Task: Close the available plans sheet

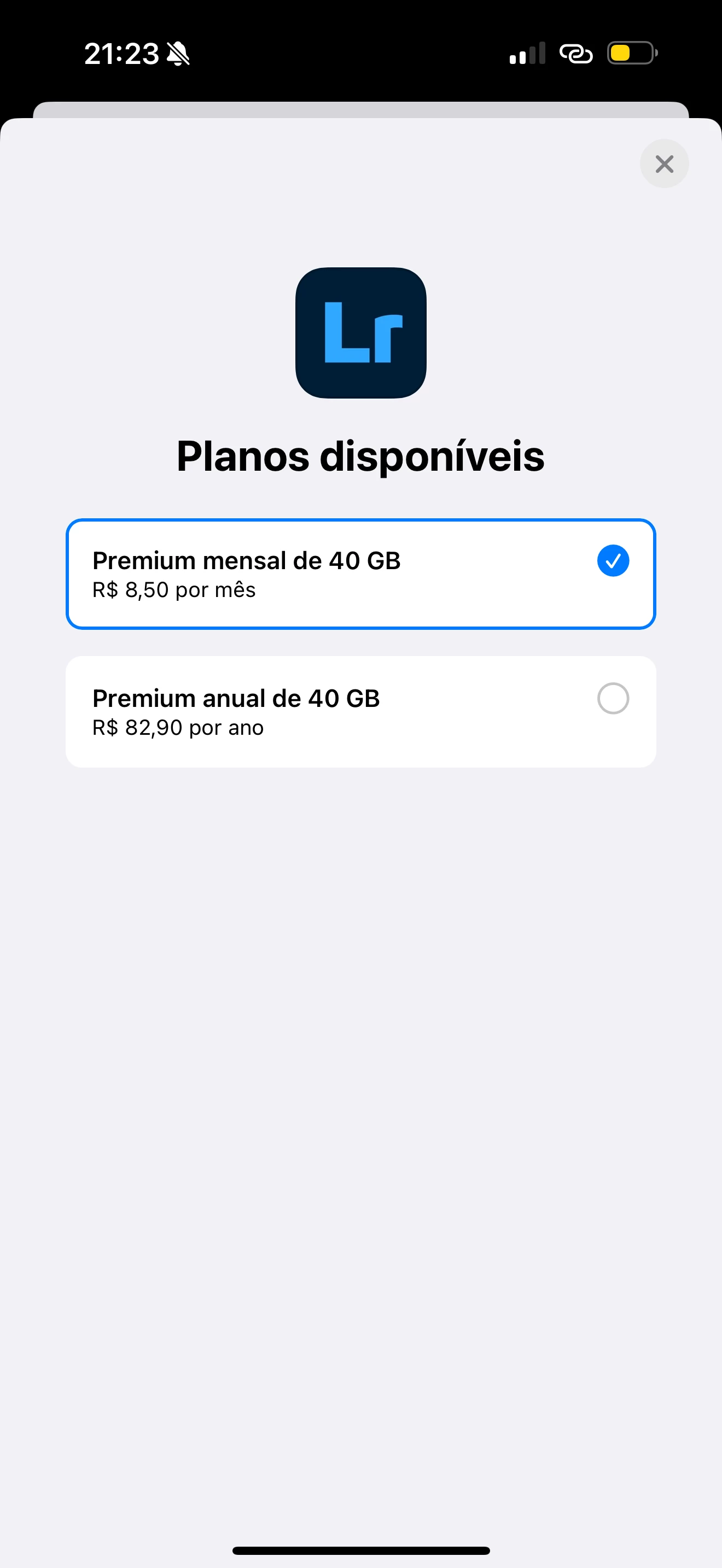Action: (x=663, y=163)
